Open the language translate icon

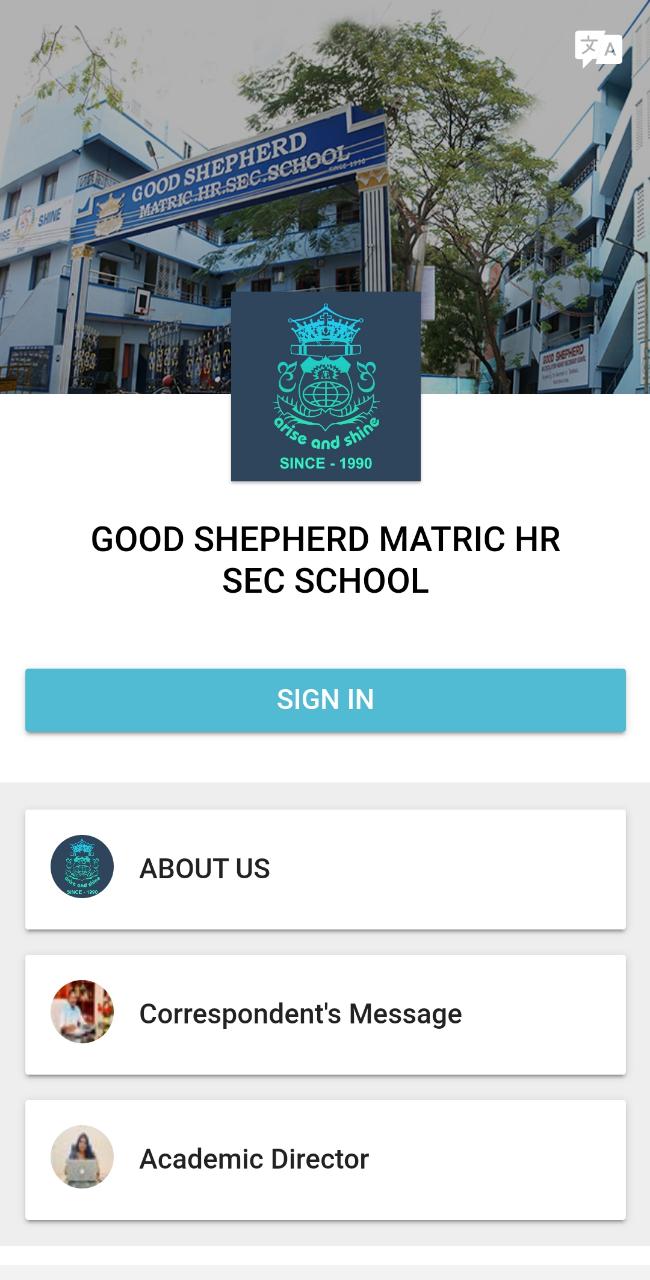click(x=598, y=49)
